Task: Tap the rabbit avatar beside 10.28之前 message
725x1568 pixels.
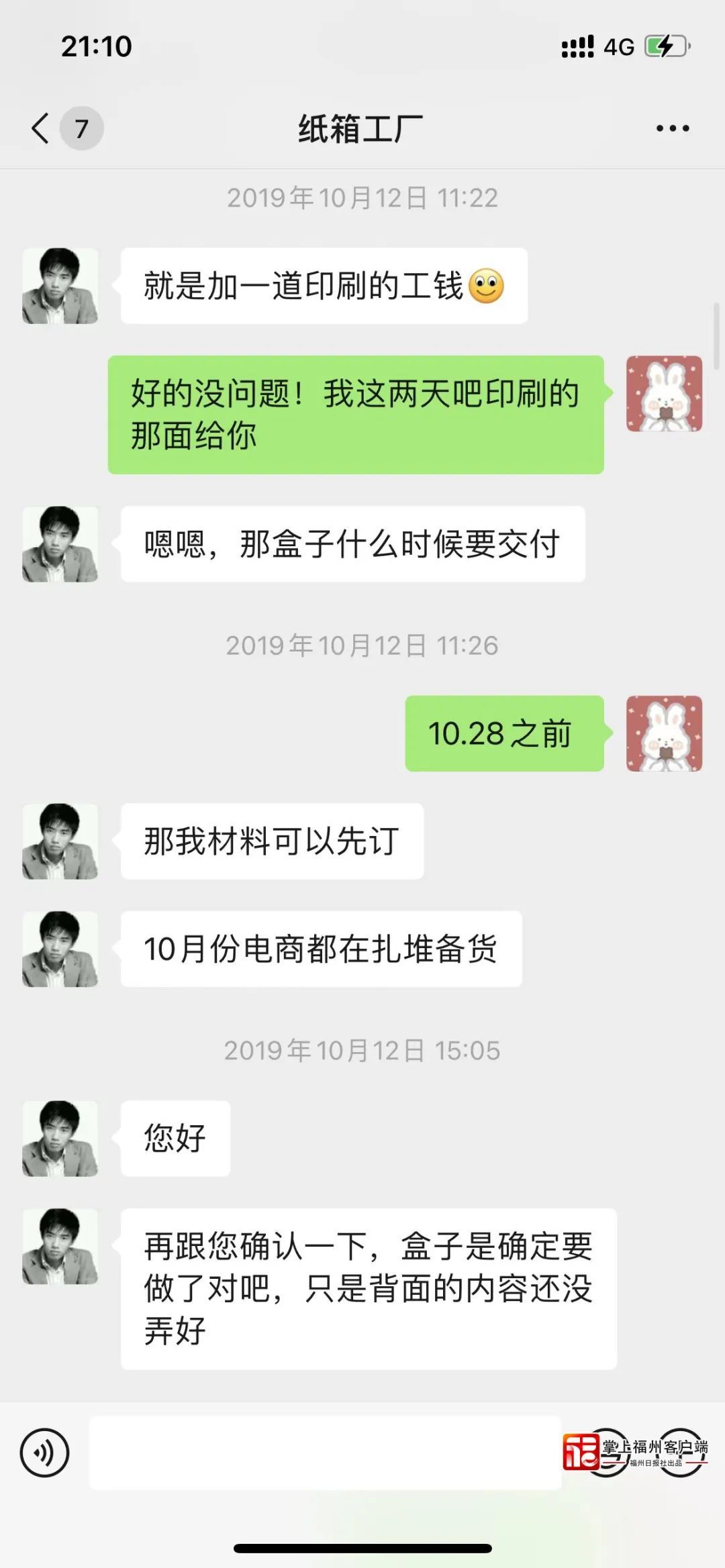Action: [664, 733]
